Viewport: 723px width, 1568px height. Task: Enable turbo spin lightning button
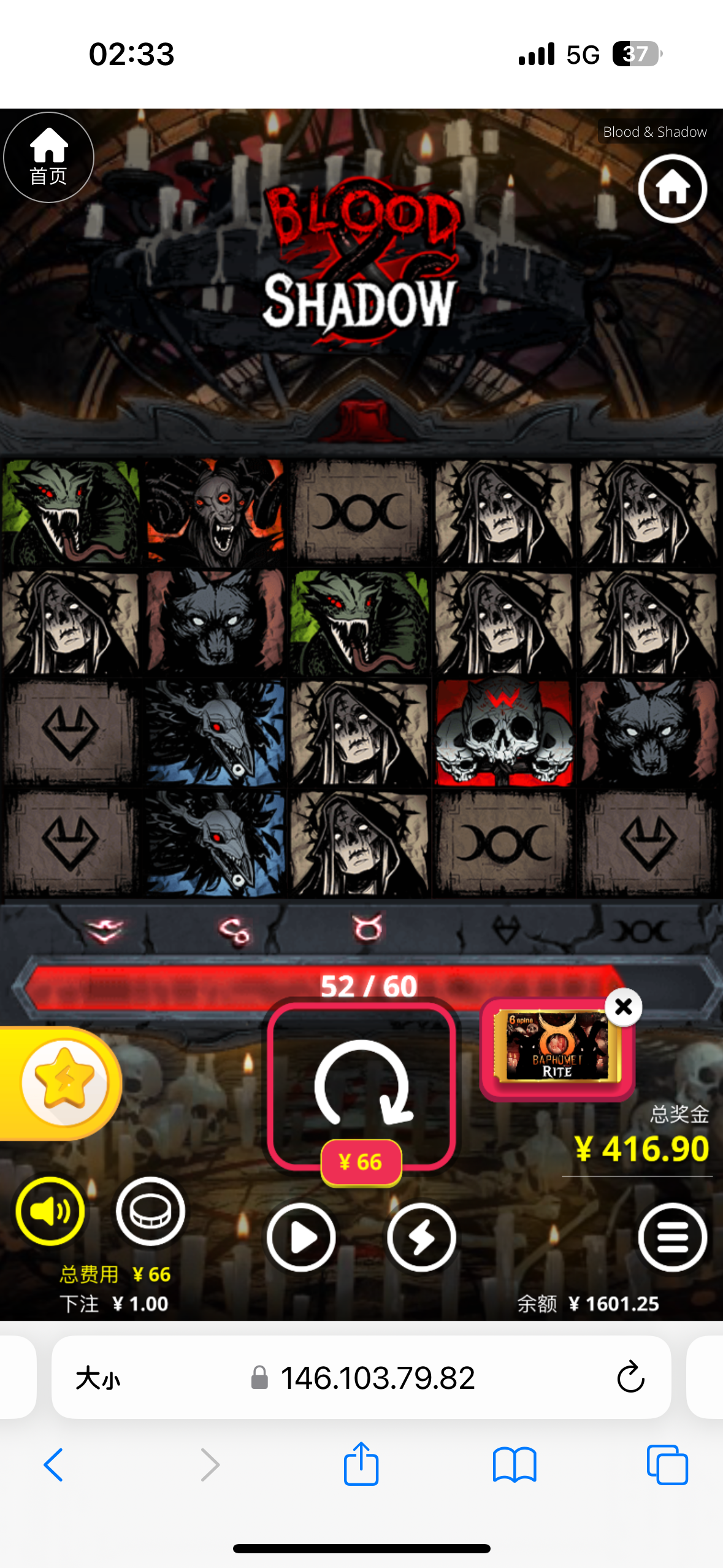coord(421,1237)
